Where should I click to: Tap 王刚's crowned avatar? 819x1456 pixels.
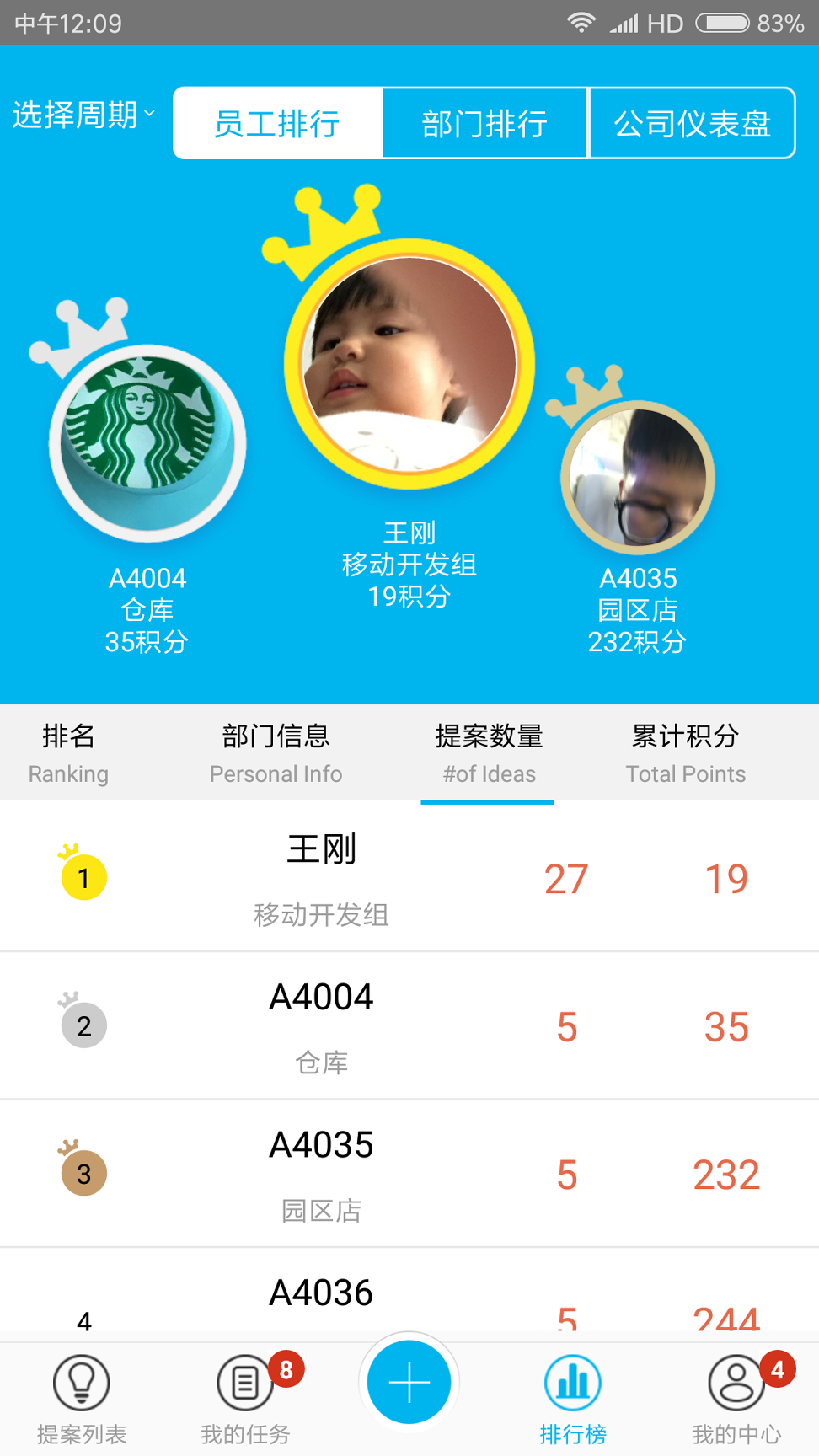click(x=409, y=364)
